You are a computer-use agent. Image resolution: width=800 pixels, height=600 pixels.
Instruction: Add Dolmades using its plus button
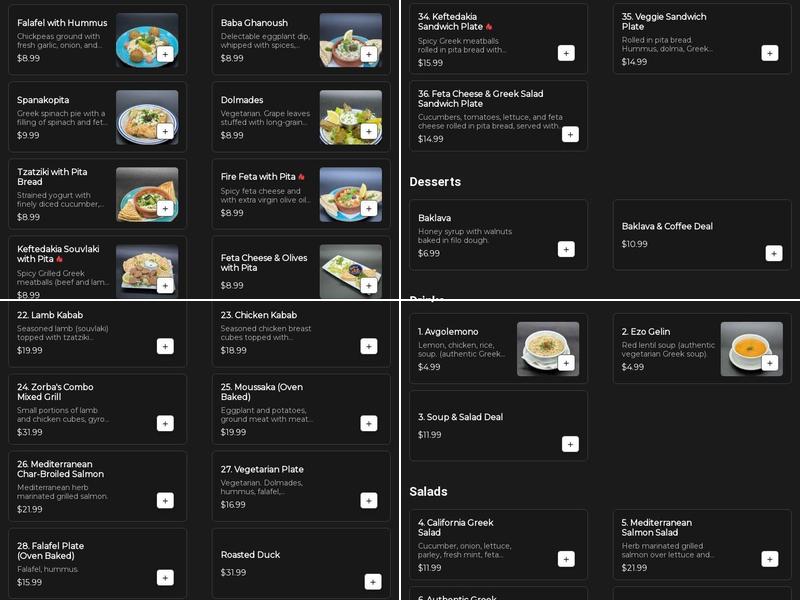369,131
